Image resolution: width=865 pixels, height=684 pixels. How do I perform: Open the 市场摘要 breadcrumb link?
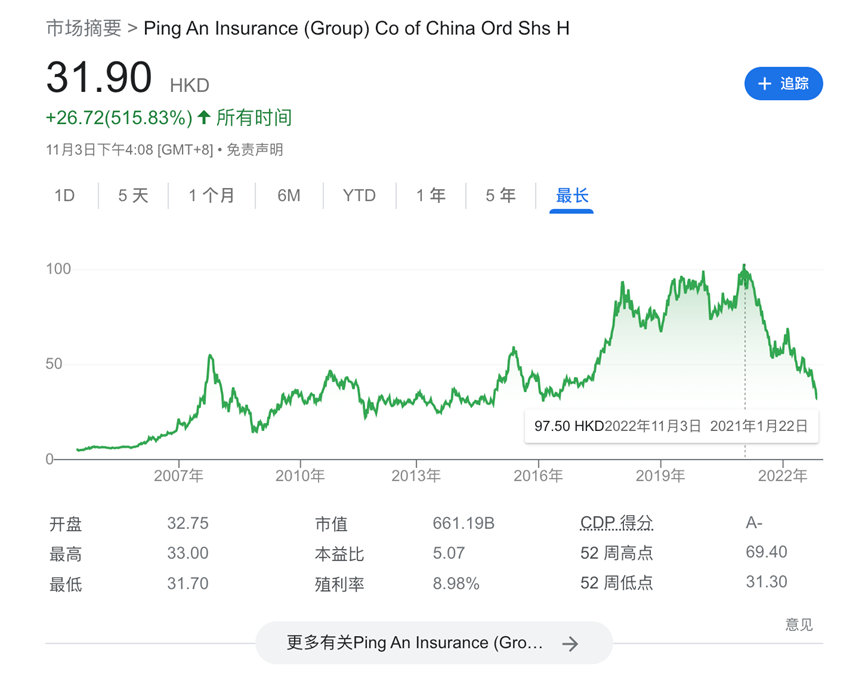pyautogui.click(x=84, y=28)
